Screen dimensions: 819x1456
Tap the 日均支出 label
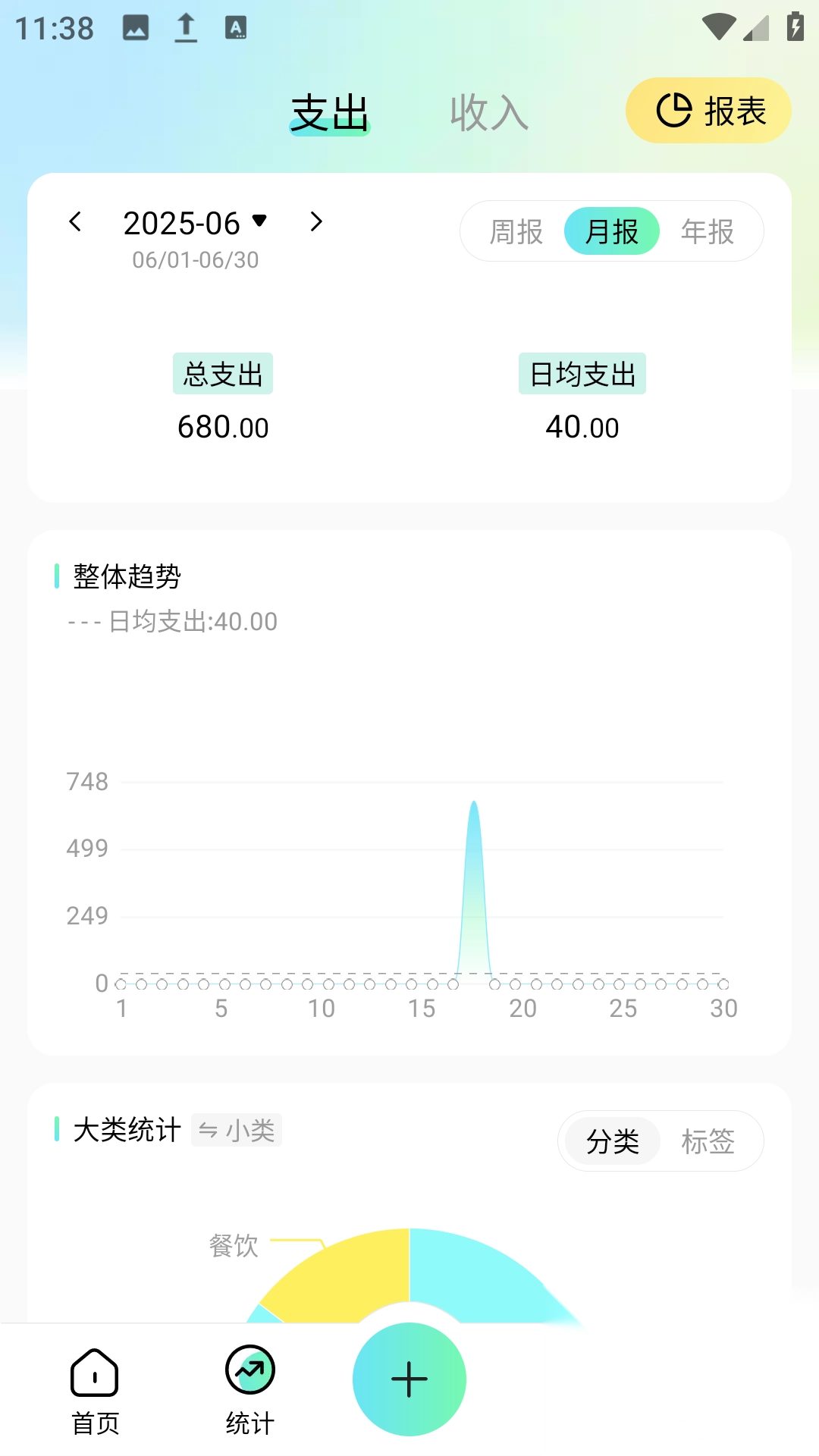[x=581, y=372]
